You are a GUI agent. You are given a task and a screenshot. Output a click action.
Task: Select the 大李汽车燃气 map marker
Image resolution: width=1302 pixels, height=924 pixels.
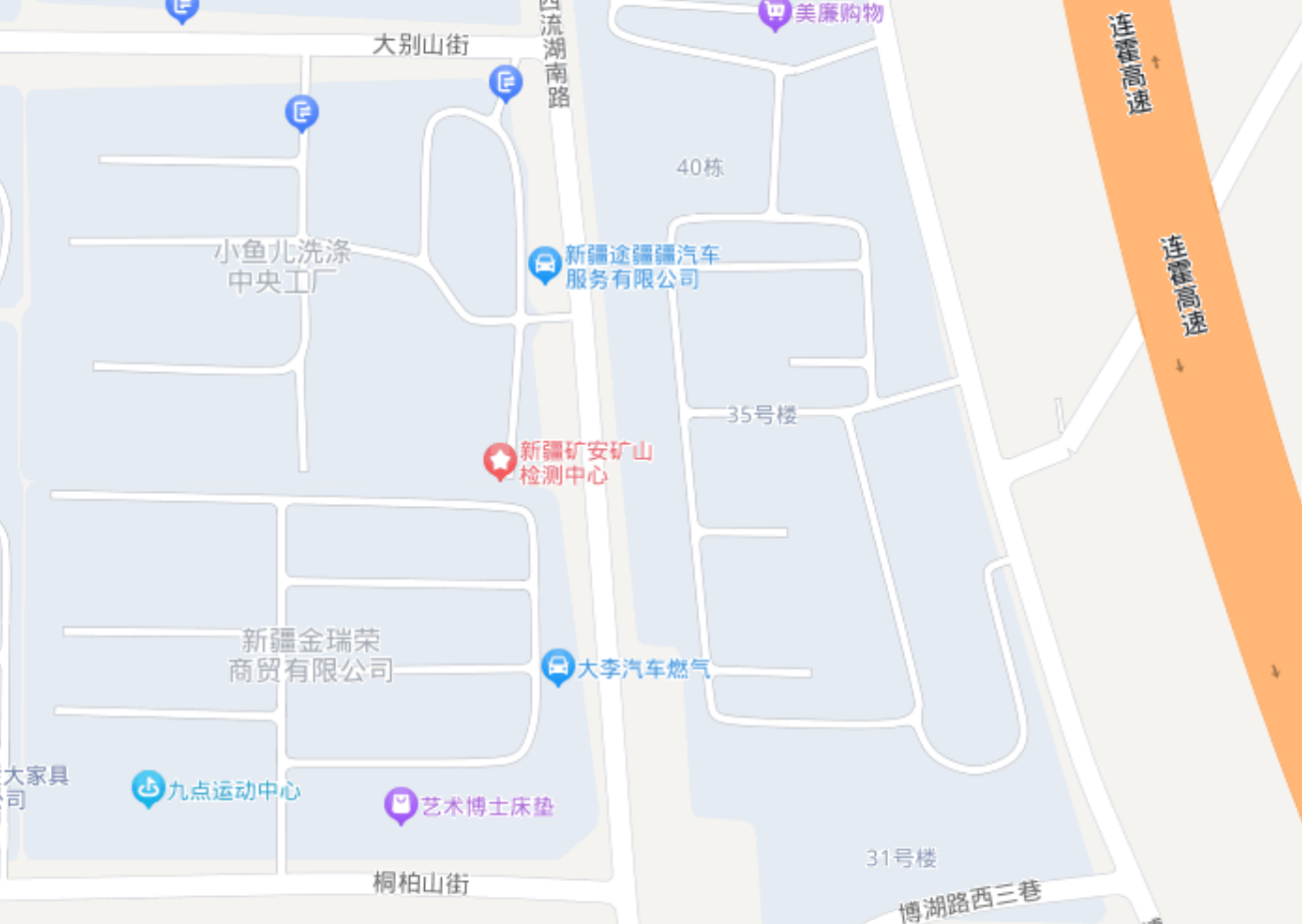point(558,667)
